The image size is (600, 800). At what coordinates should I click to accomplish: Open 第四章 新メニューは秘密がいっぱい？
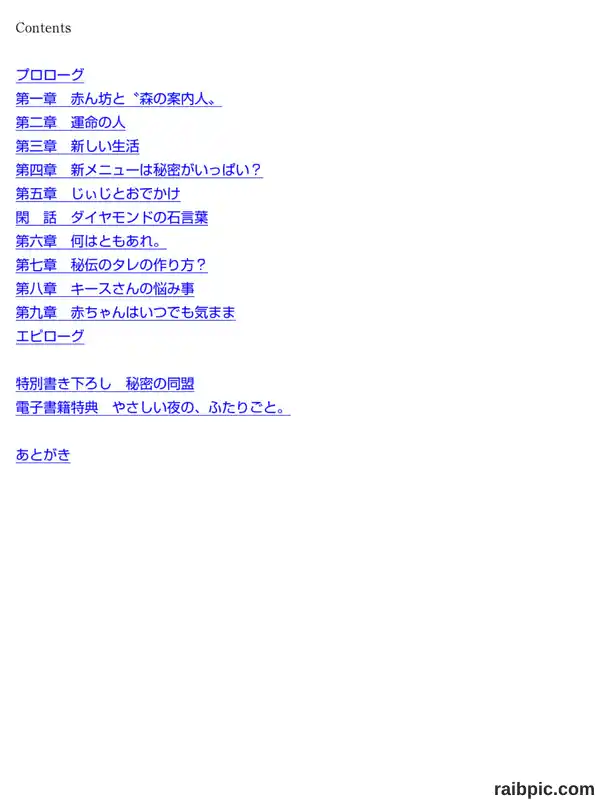pyautogui.click(x=139, y=170)
